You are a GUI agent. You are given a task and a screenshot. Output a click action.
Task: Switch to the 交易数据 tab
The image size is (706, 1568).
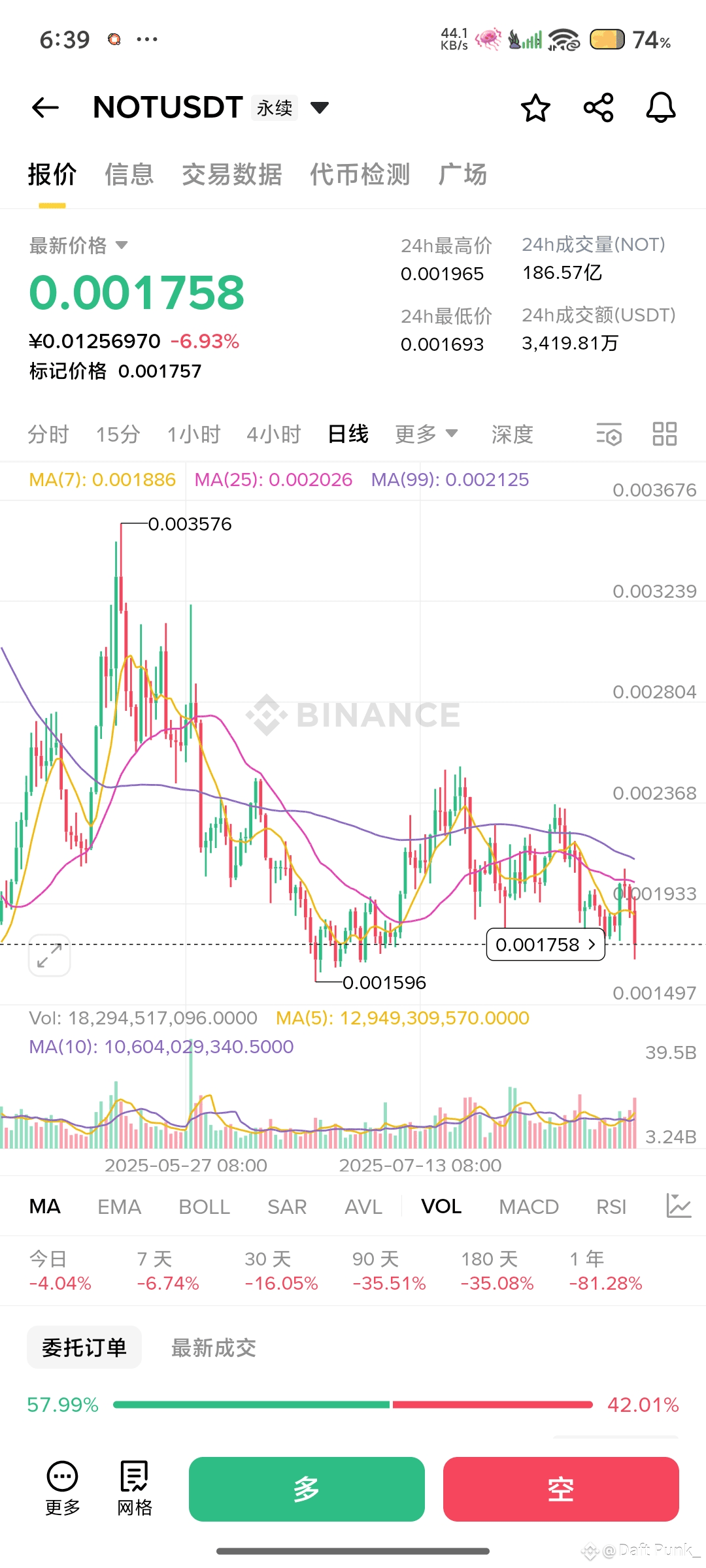232,175
